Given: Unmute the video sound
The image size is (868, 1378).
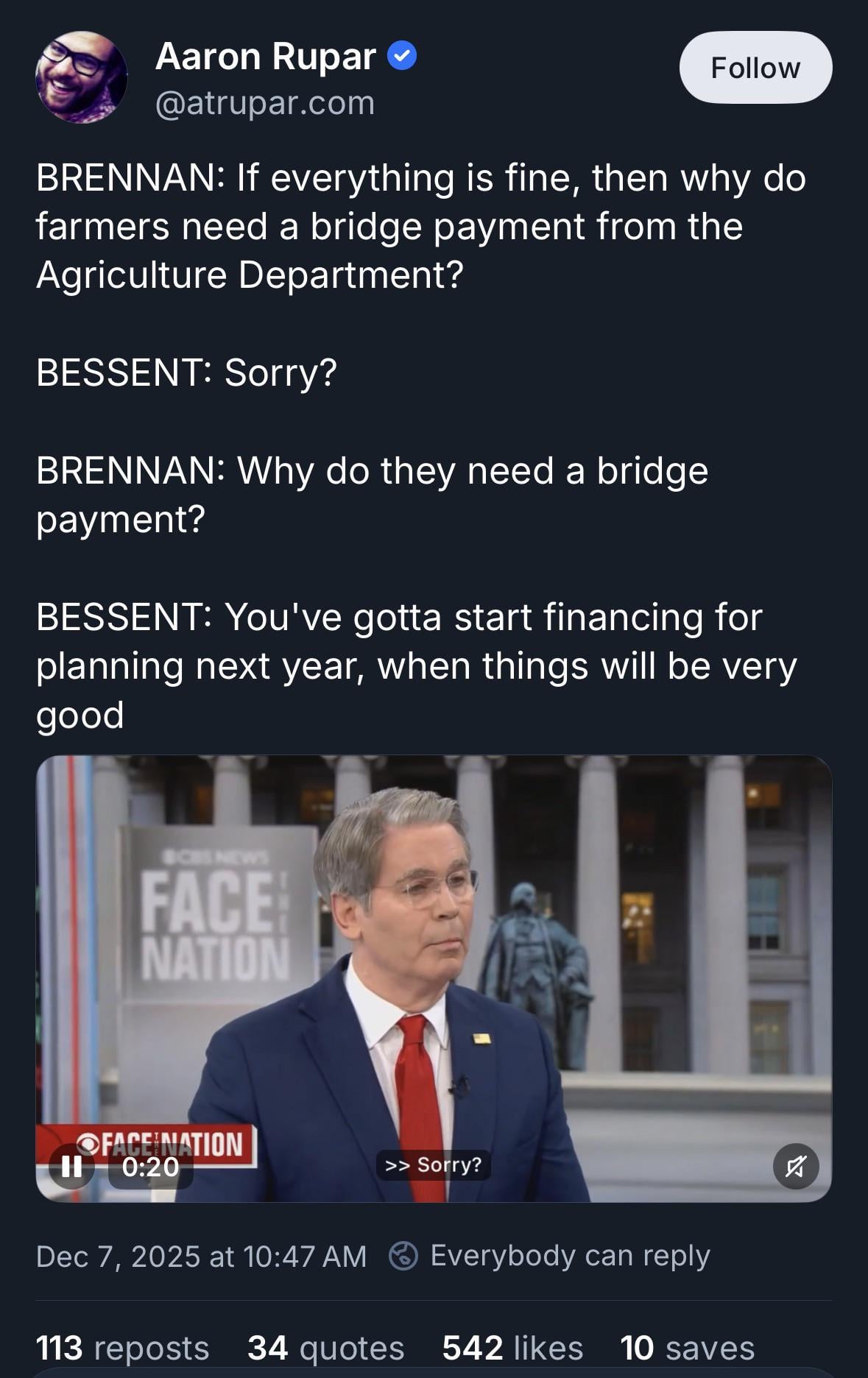Looking at the screenshot, I should click(x=796, y=1167).
